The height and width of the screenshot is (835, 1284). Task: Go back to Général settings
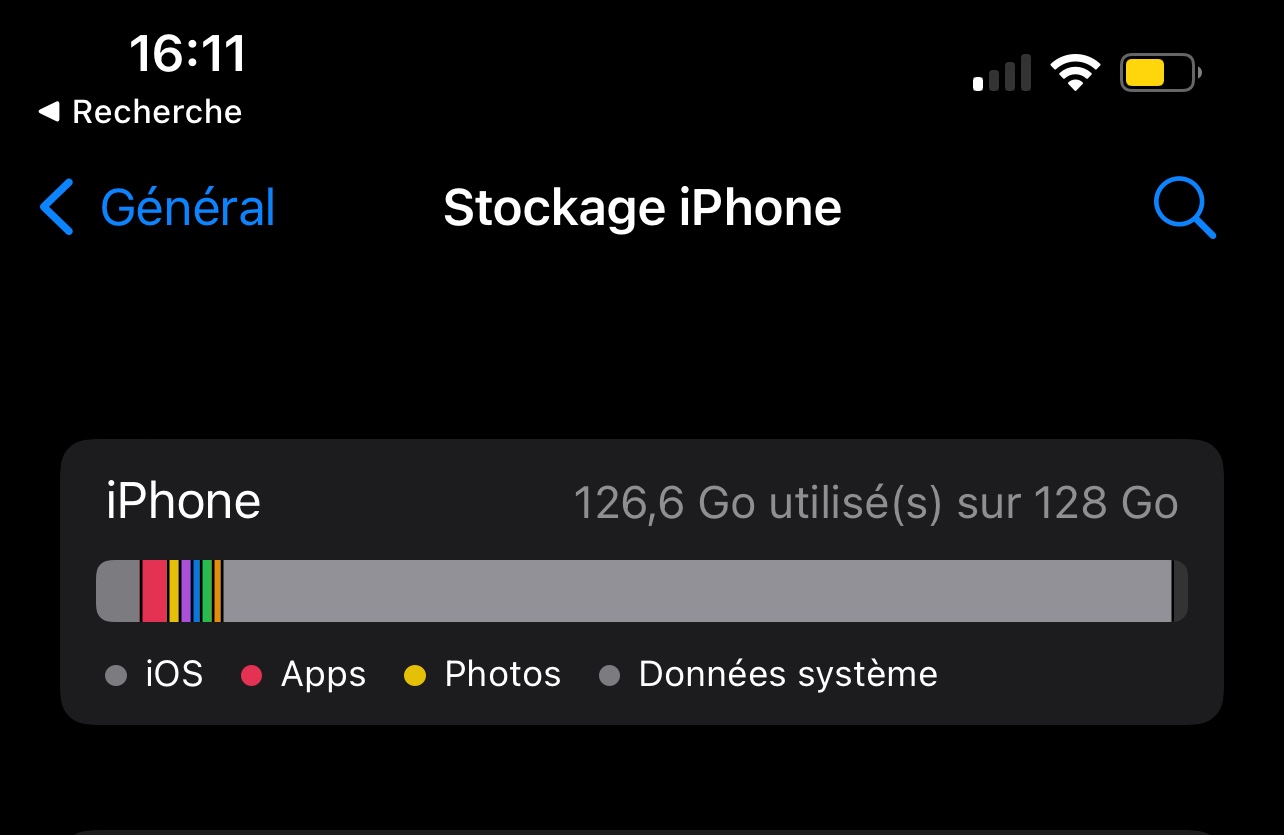(157, 208)
